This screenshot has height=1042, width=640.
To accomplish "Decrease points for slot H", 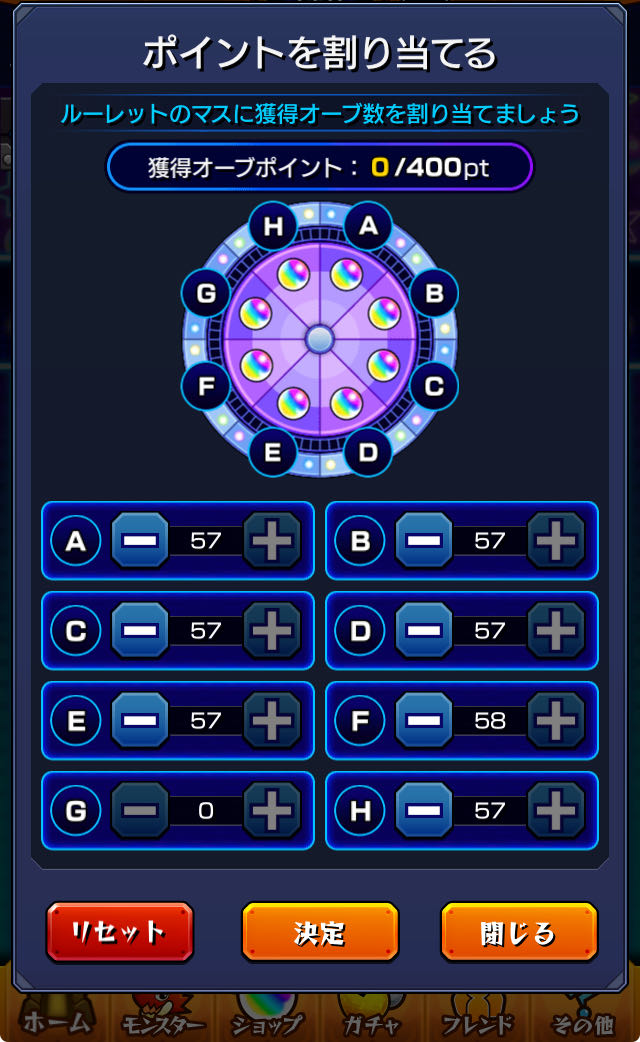I will point(424,811).
